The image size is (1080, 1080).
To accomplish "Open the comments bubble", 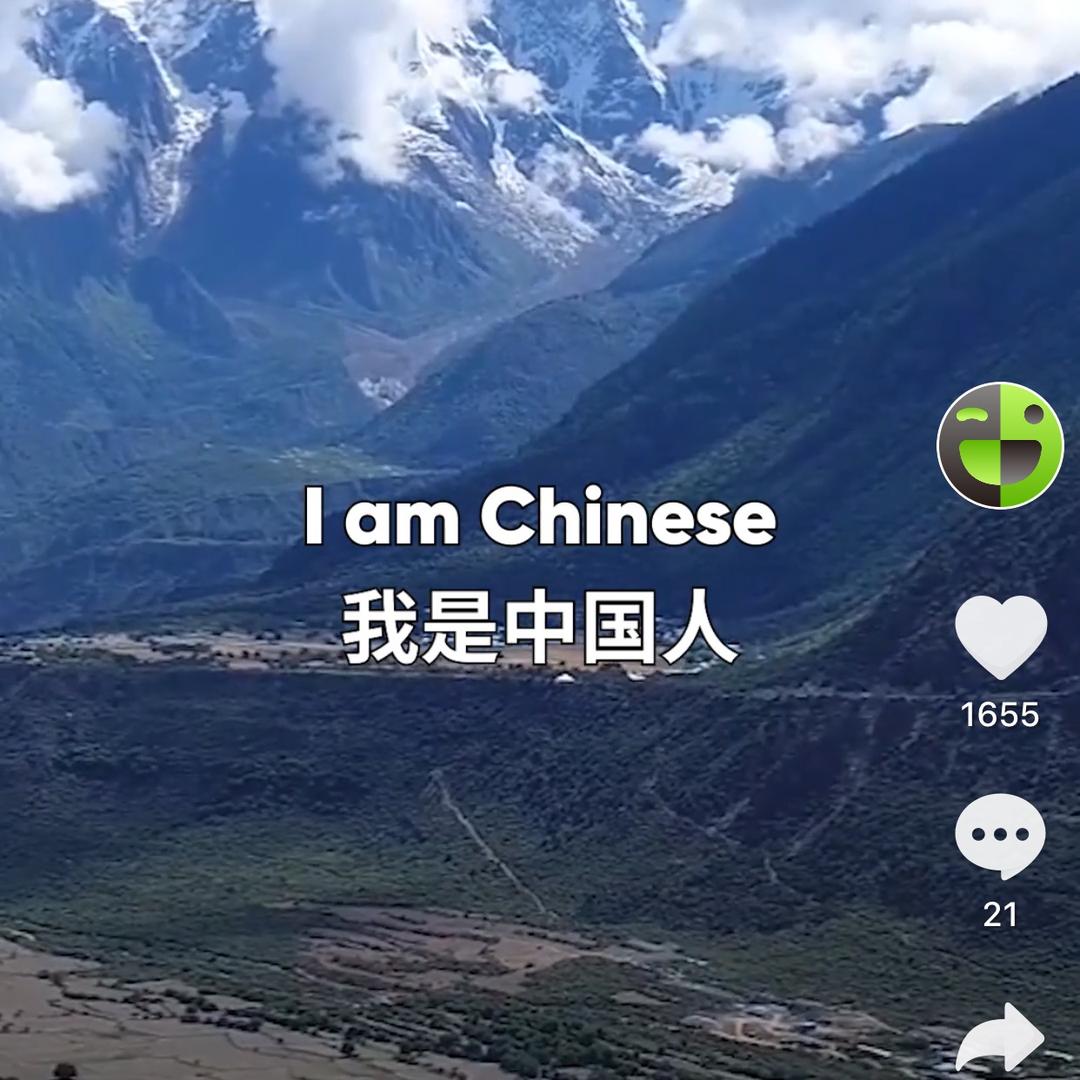I will click(1000, 836).
